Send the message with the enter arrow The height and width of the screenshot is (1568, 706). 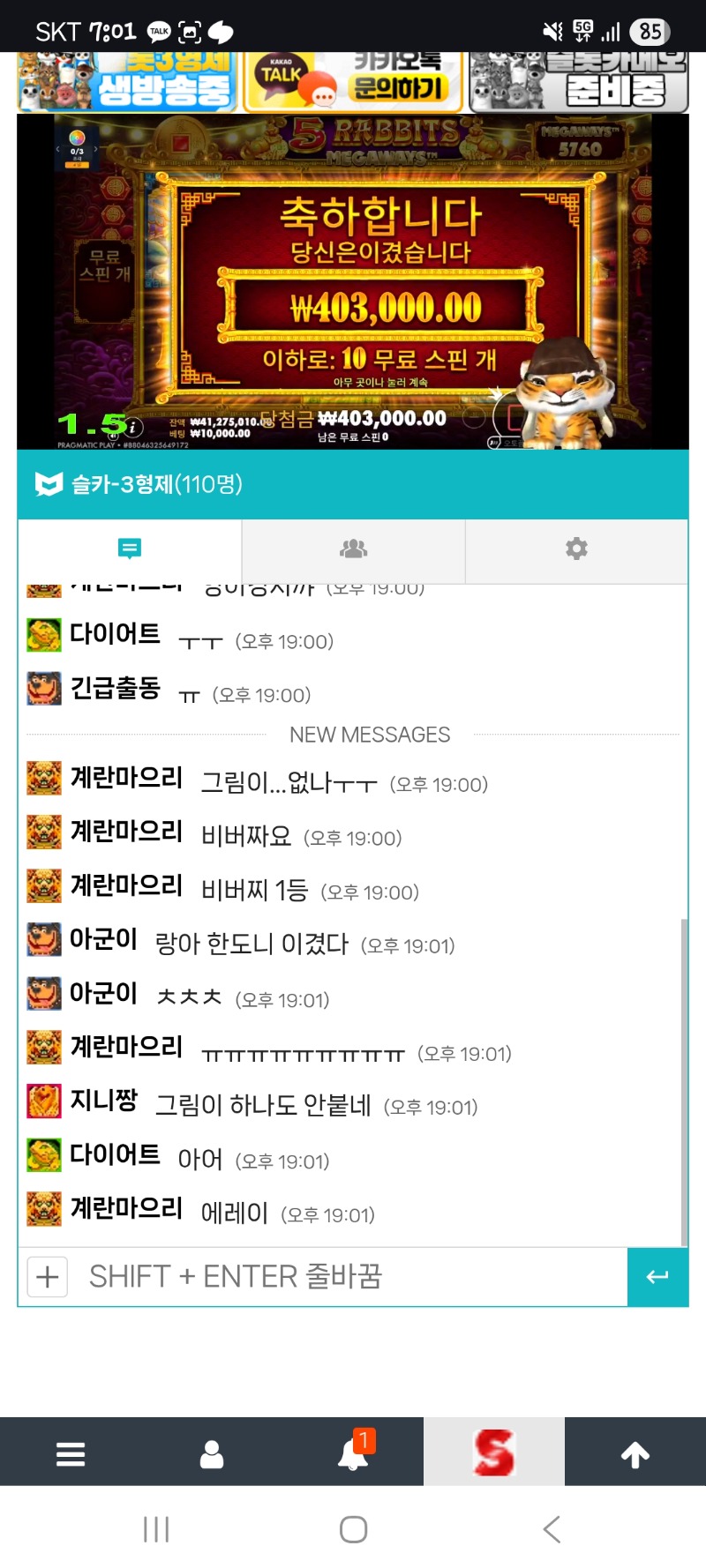point(657,1277)
